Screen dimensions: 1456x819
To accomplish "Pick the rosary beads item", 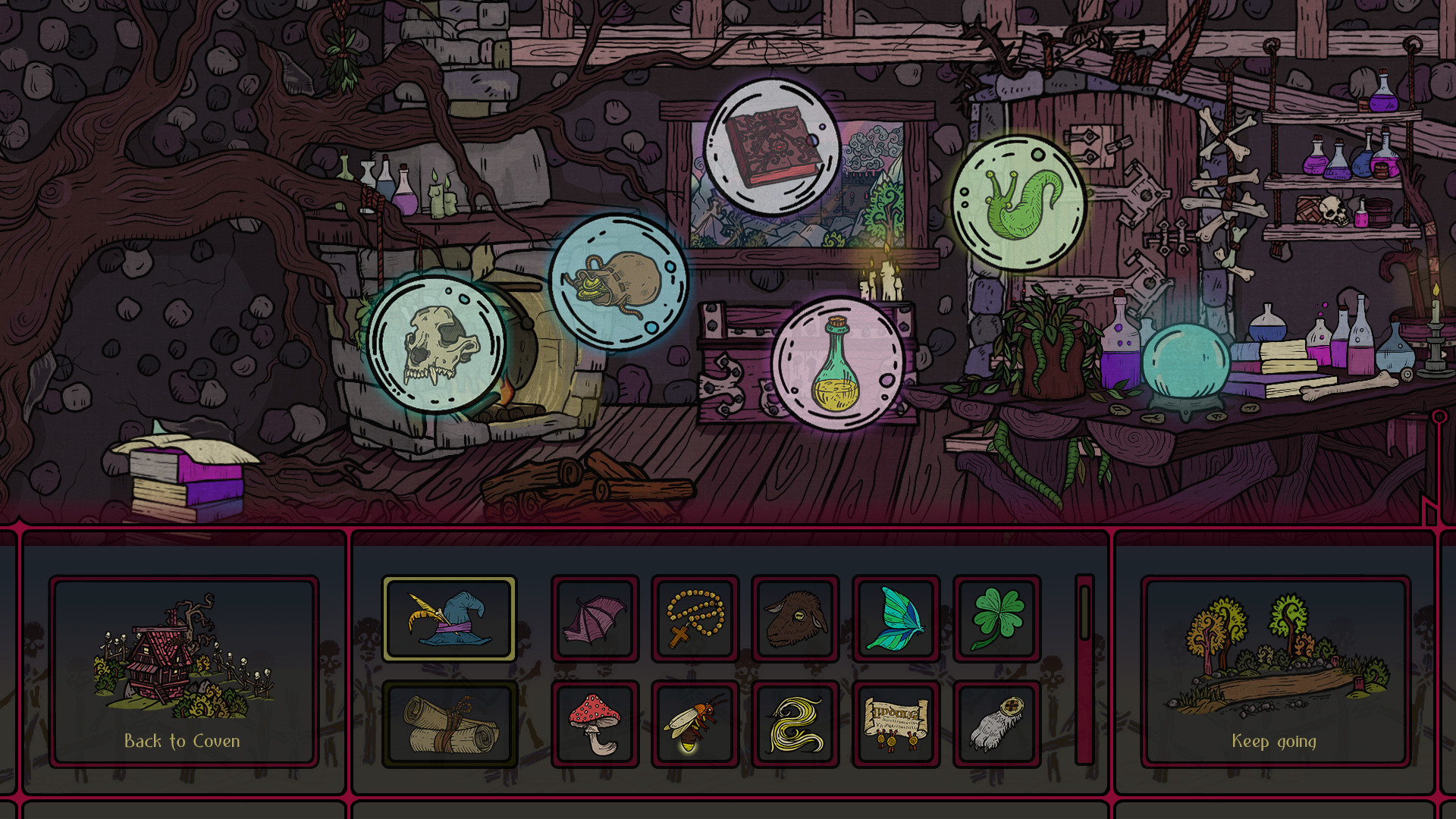I will 695,619.
